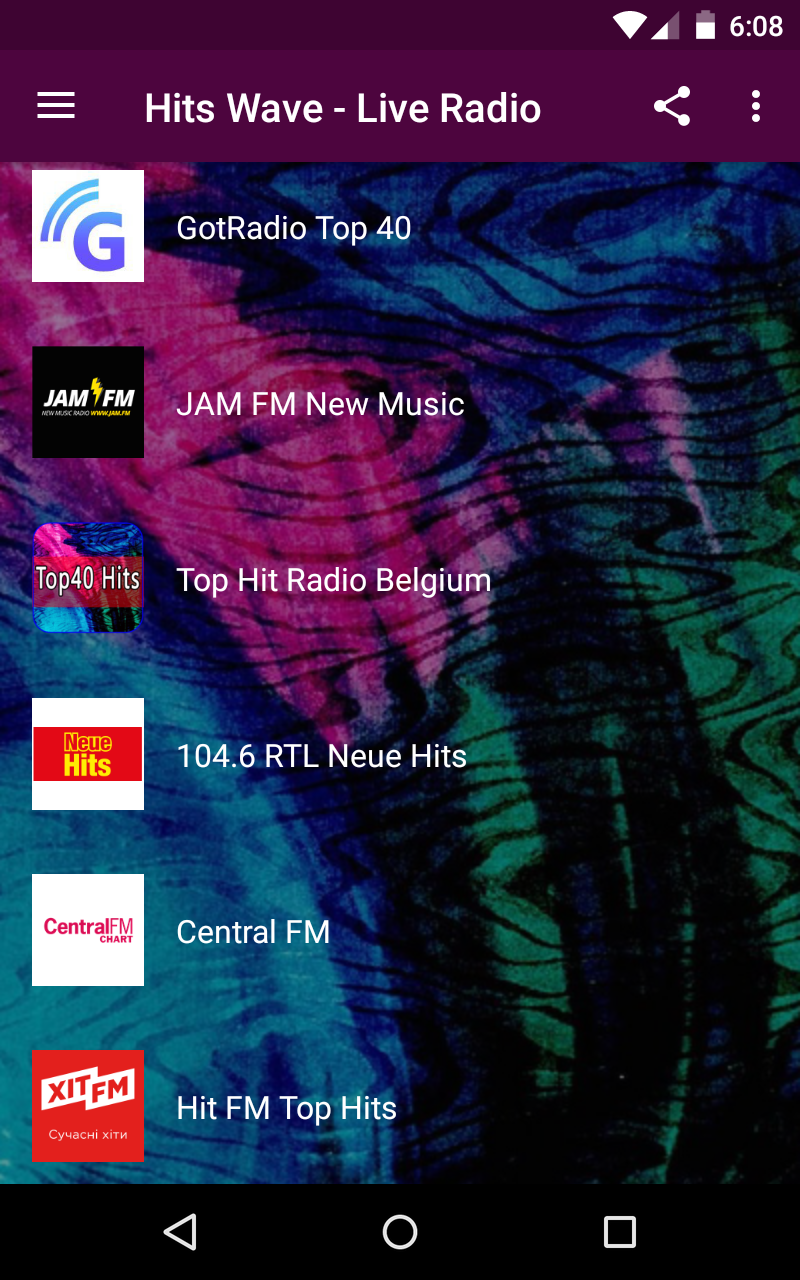
Task: Open recent apps overview
Action: point(619,1232)
